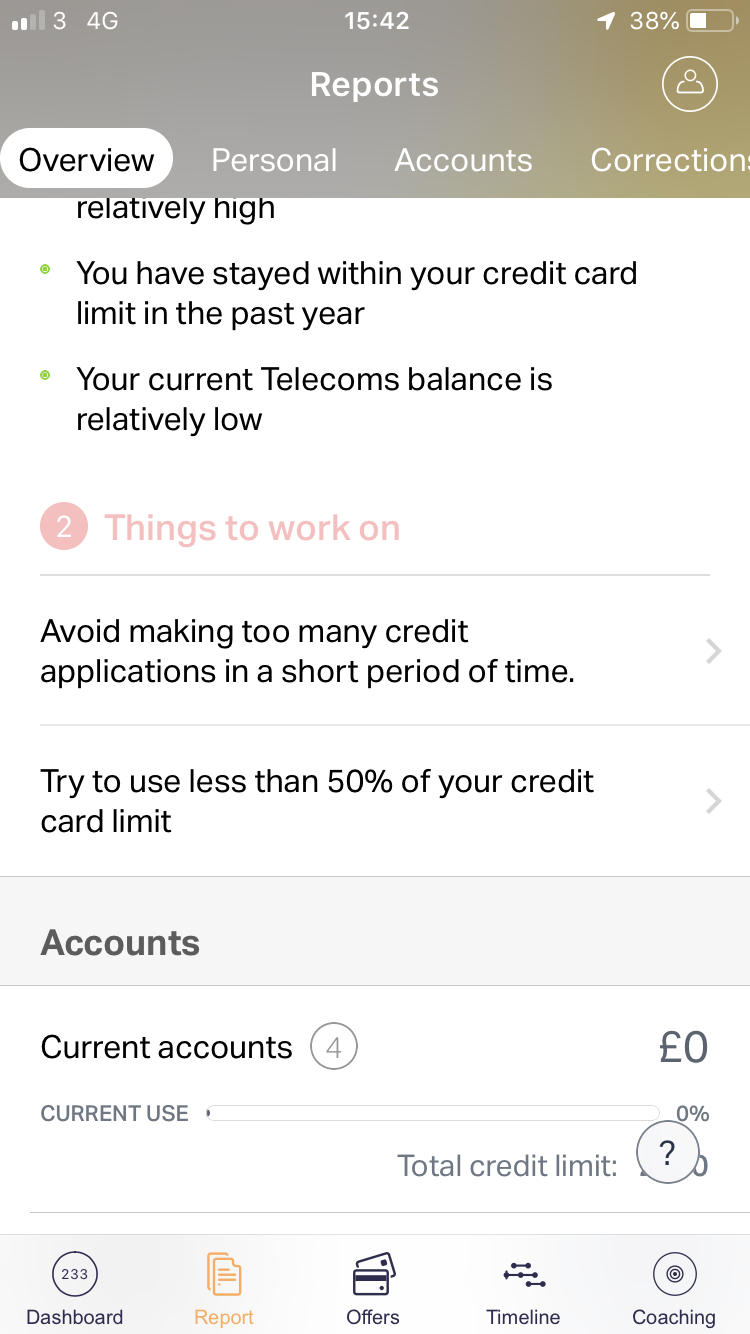The height and width of the screenshot is (1334, 750).
Task: Switch to the Corrections tab
Action: coord(670,160)
